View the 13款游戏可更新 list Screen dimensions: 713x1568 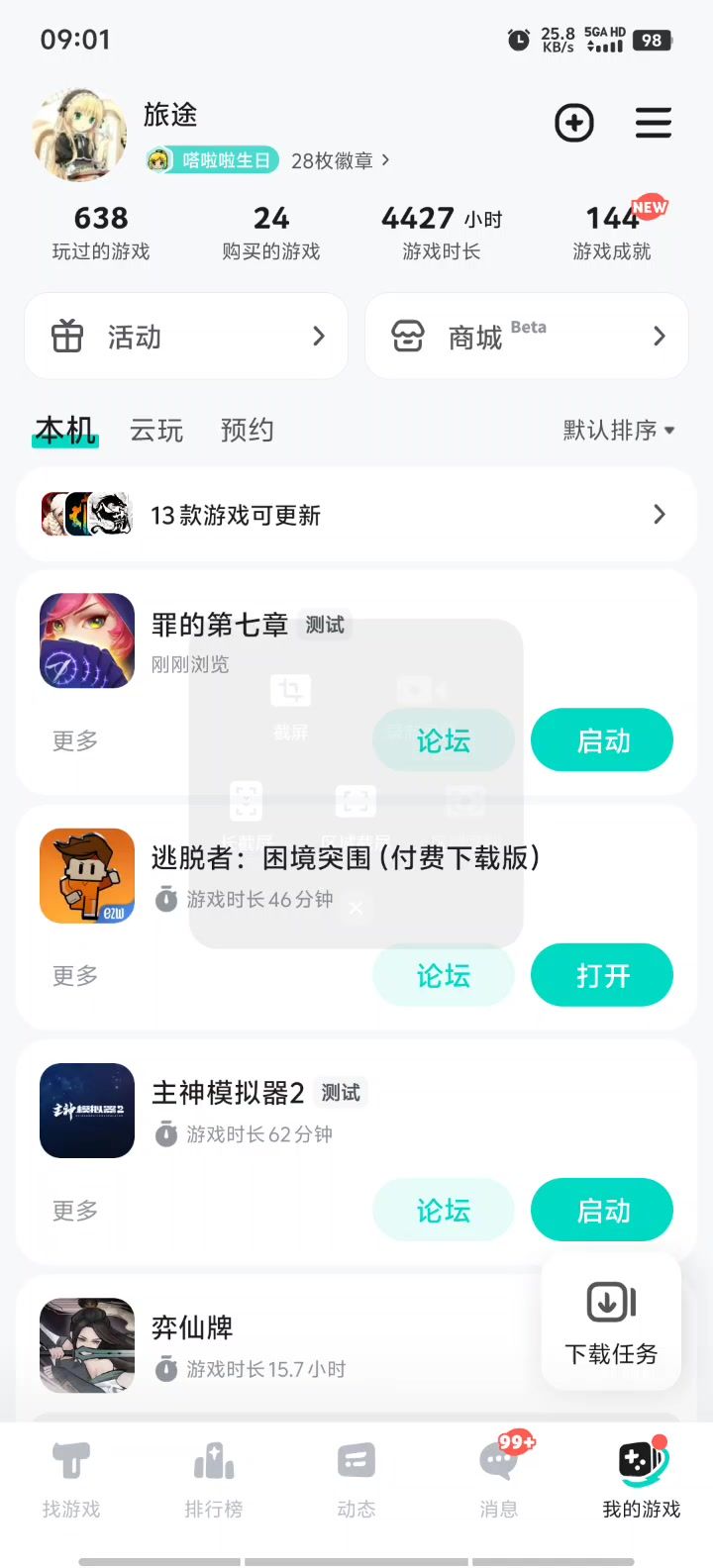coord(356,515)
